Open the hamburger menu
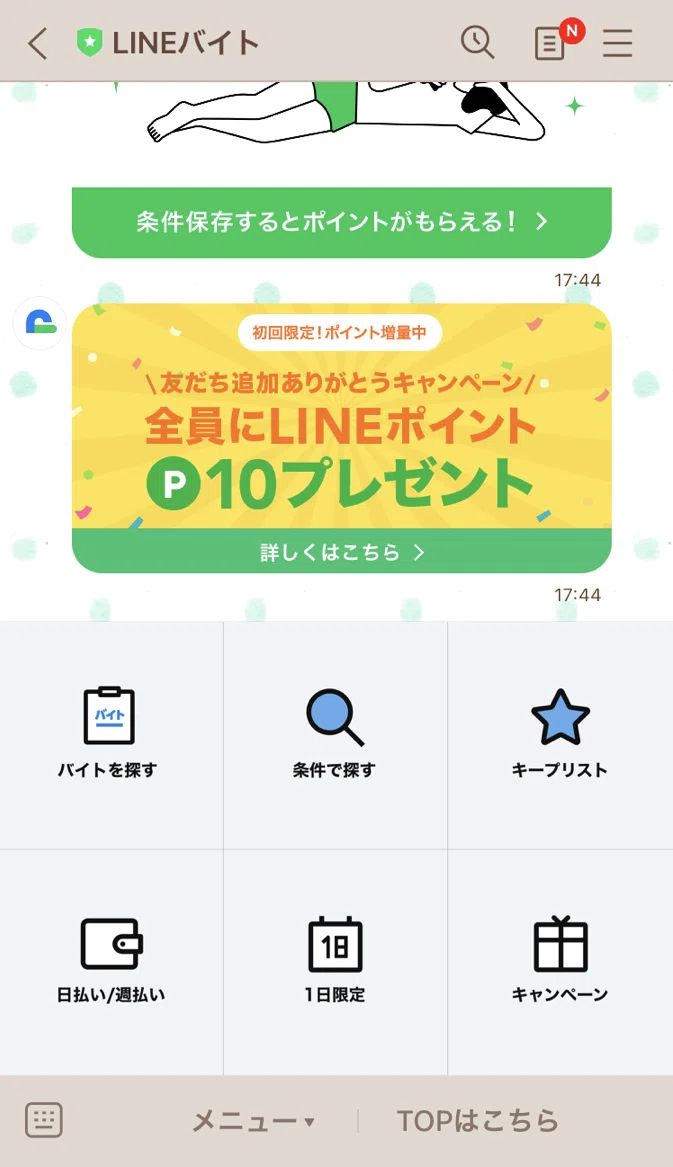Image resolution: width=673 pixels, height=1167 pixels. [x=618, y=43]
